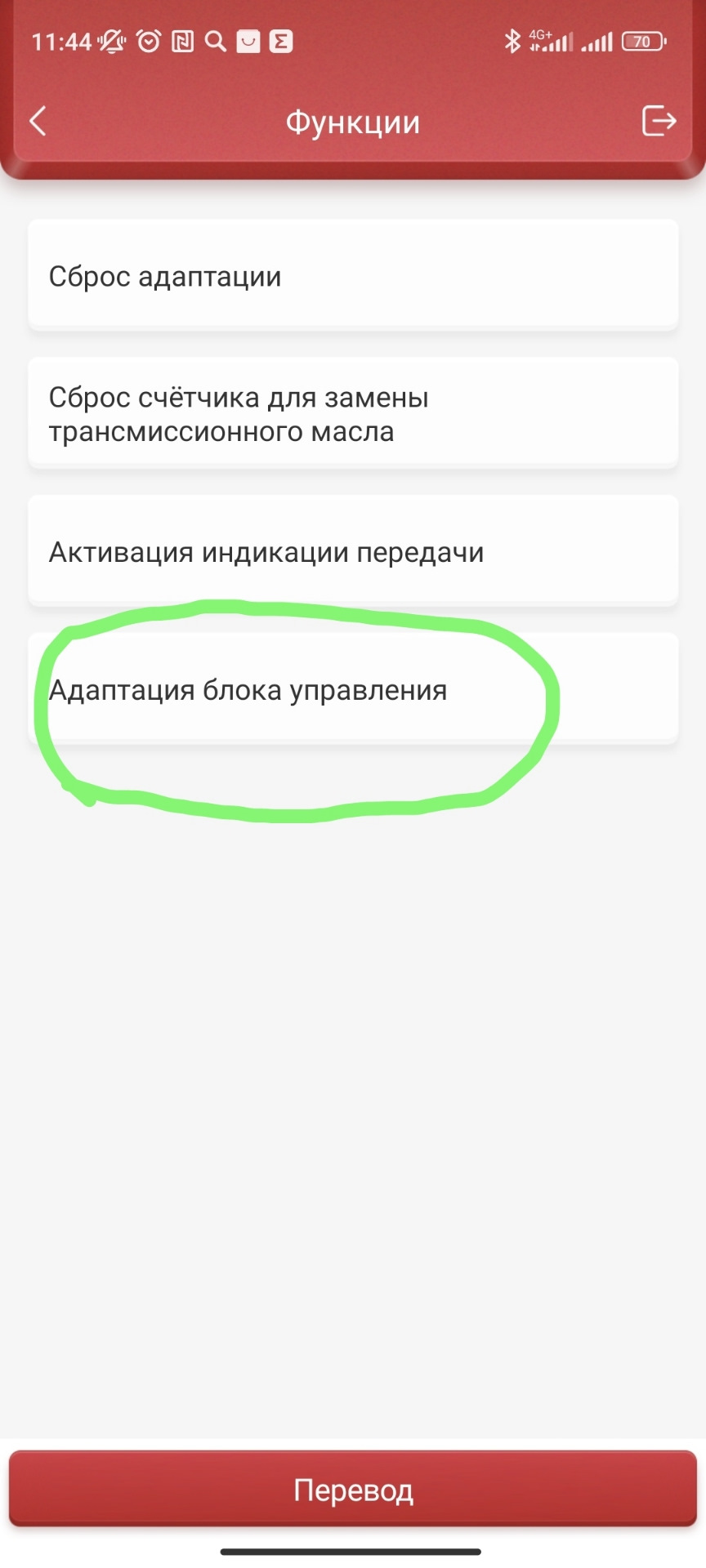Select Сброс счётчика для замены трансмиссионного масла
The image size is (706, 1568).
(x=353, y=413)
